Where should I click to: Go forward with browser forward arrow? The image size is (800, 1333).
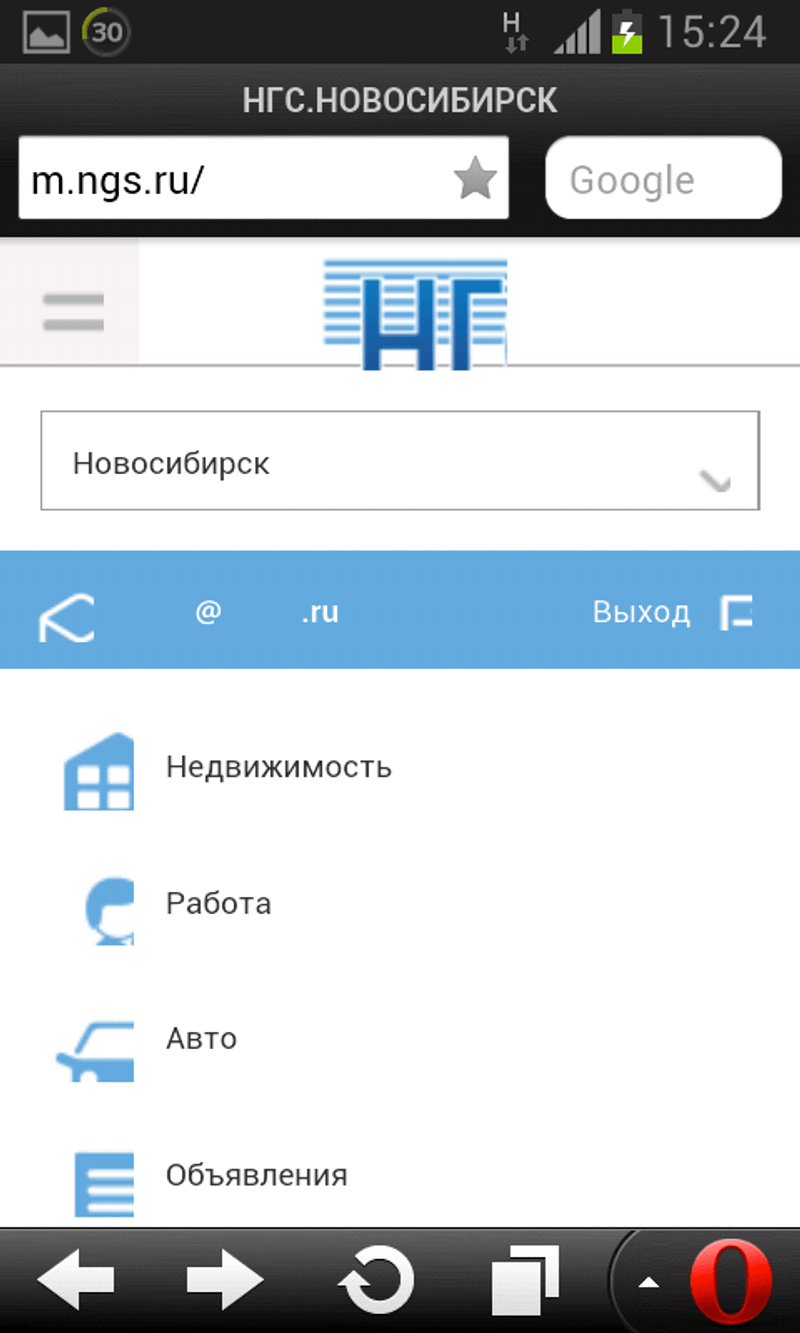pos(225,1280)
